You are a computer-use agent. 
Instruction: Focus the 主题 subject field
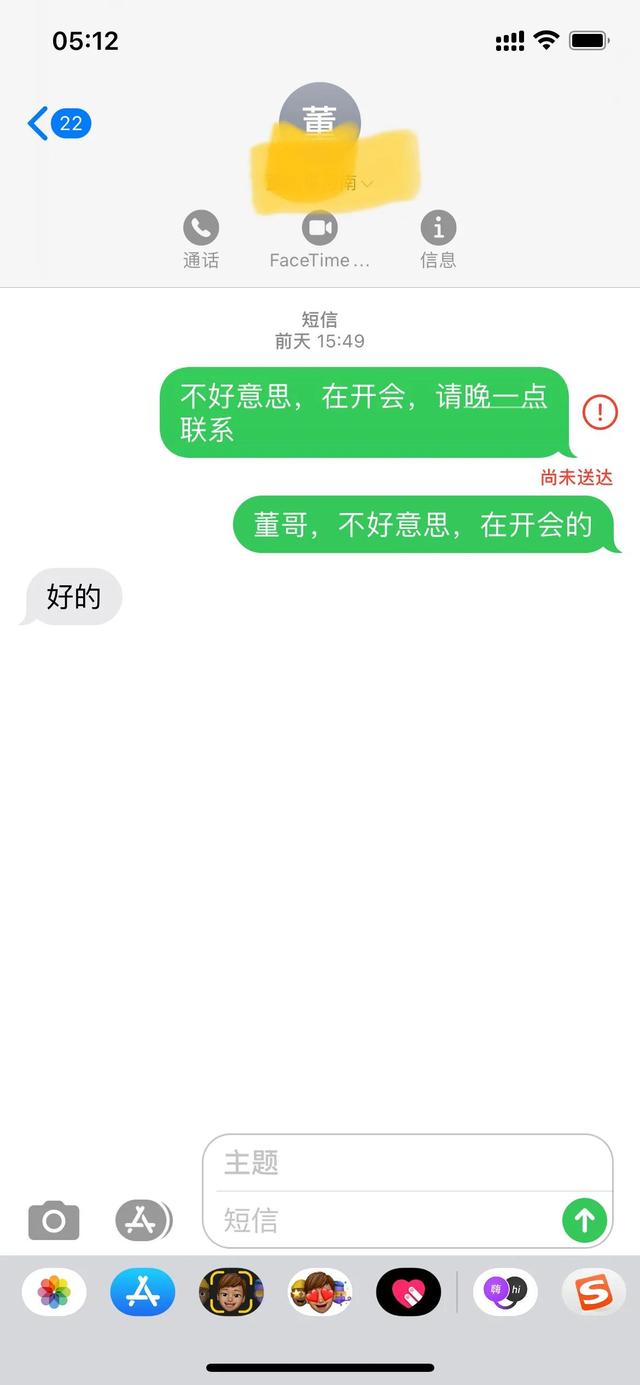coord(407,1163)
